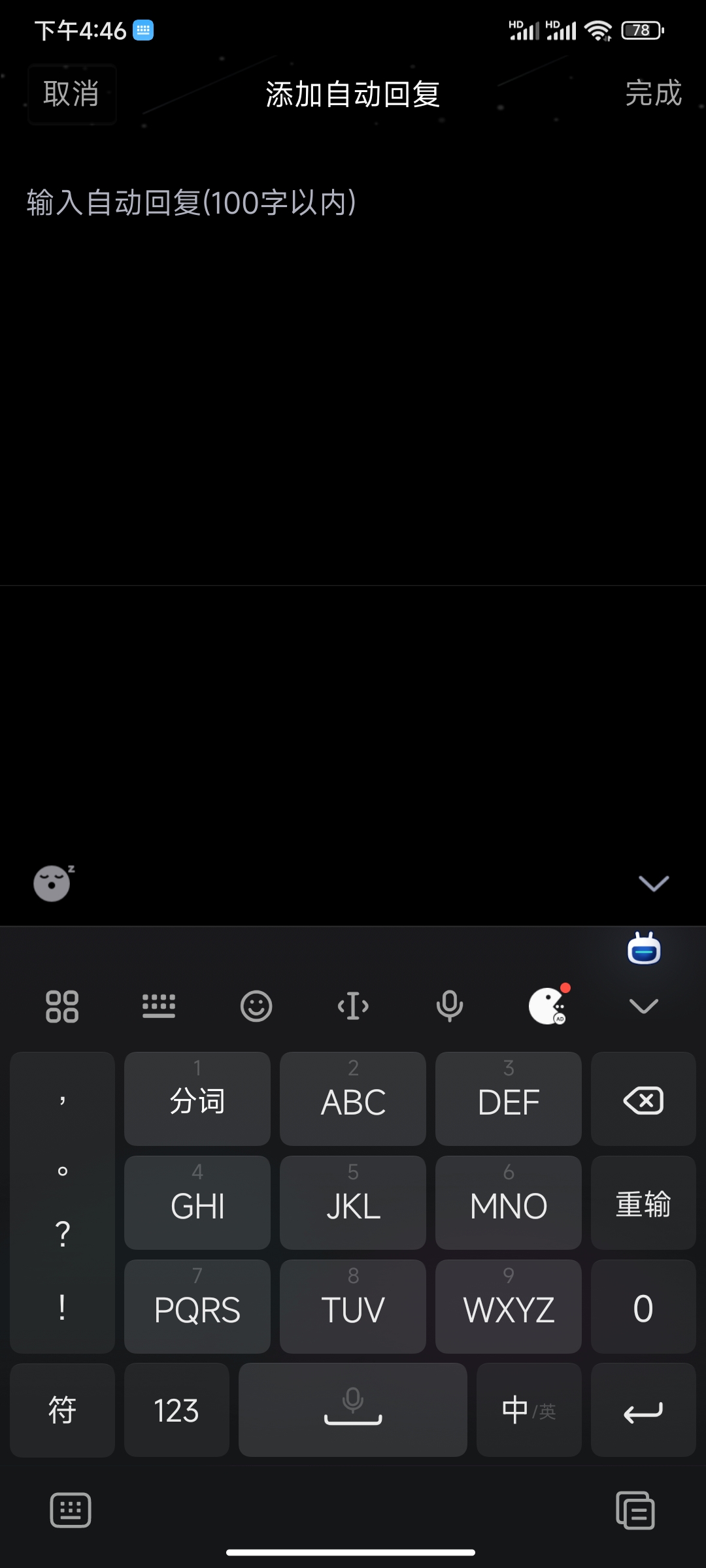This screenshot has width=706, height=1568.
Task: Open the blue robot AI assistant
Action: pos(644,949)
